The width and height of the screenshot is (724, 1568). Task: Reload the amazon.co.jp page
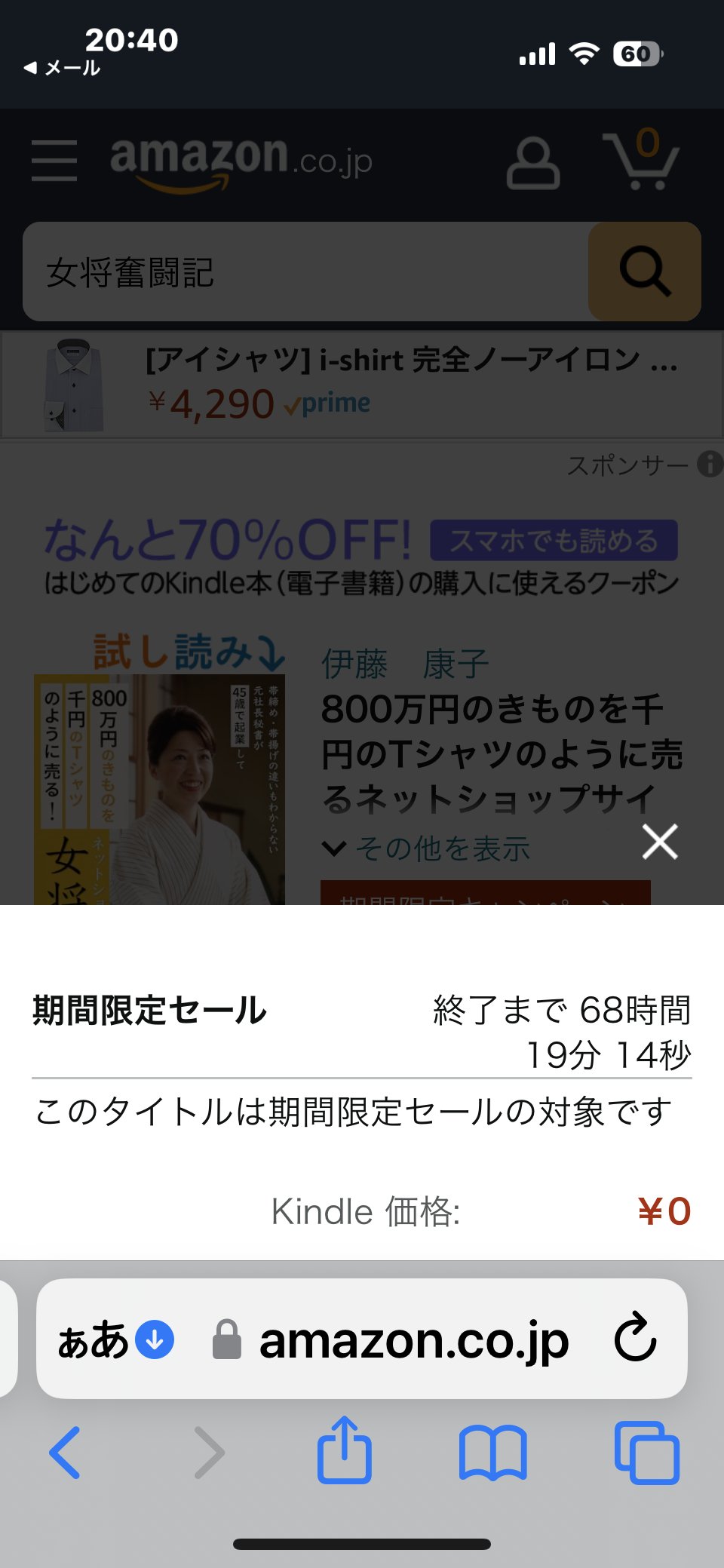click(x=635, y=1338)
